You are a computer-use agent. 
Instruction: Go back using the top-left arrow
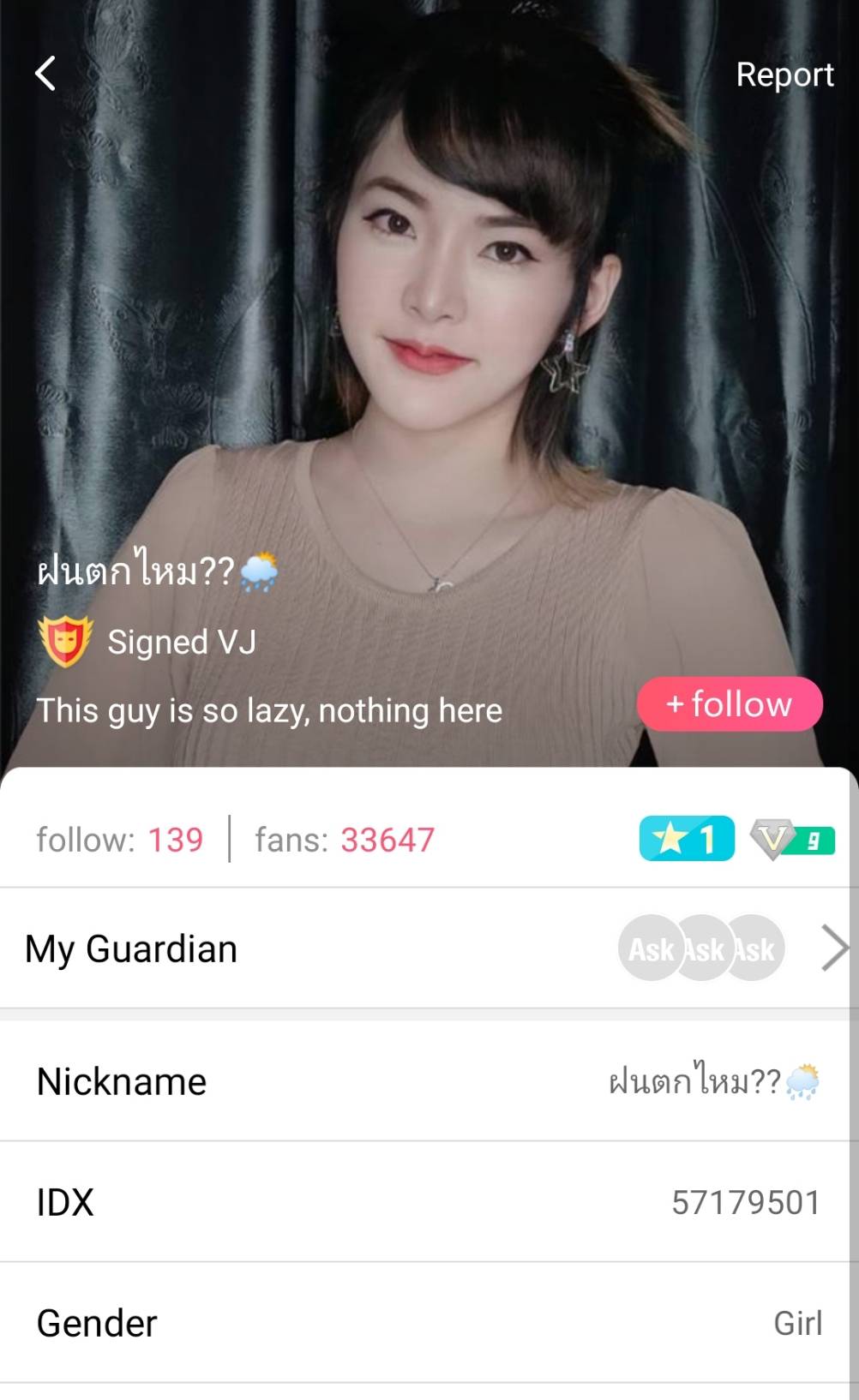pyautogui.click(x=45, y=74)
